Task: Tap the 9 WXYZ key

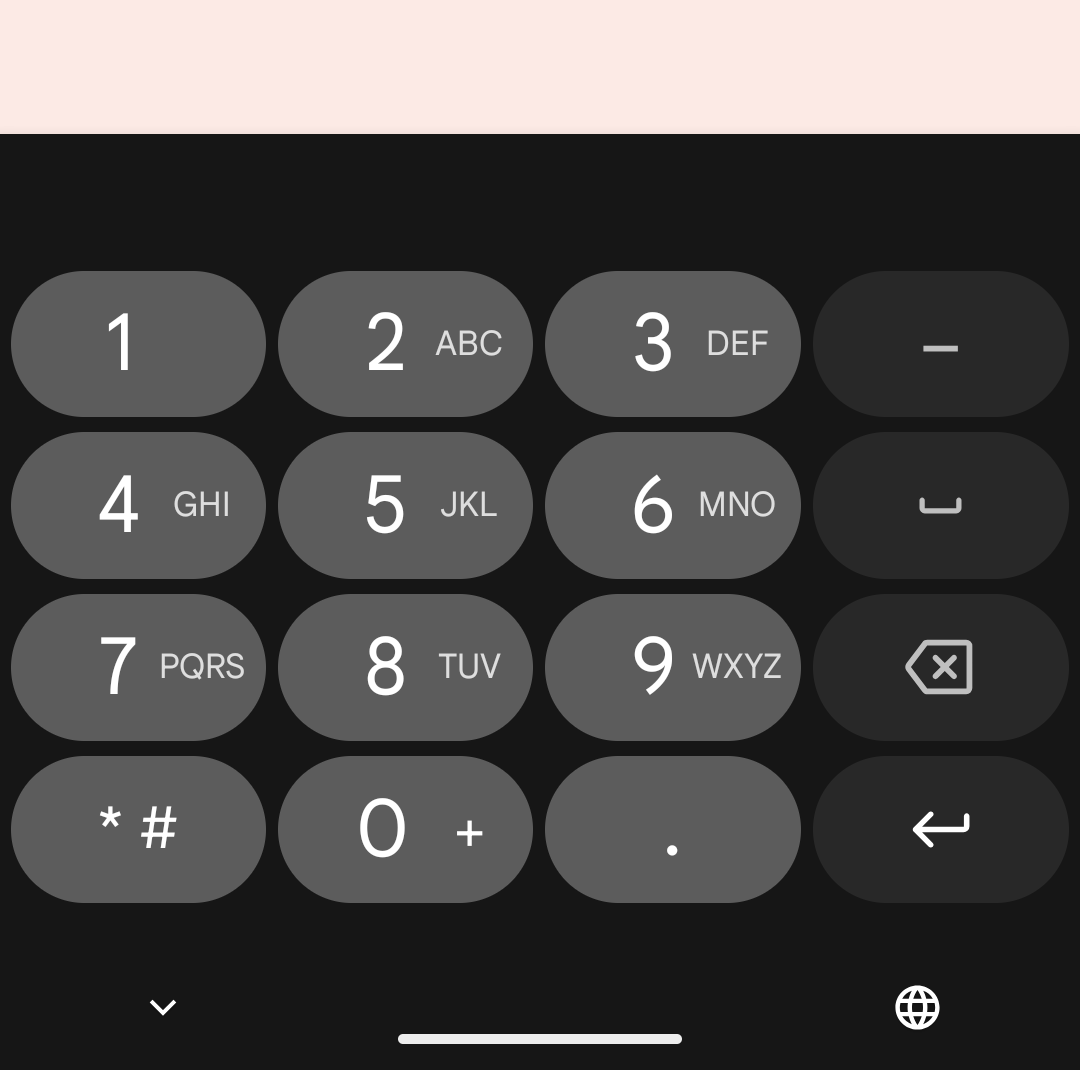Action: click(x=672, y=667)
